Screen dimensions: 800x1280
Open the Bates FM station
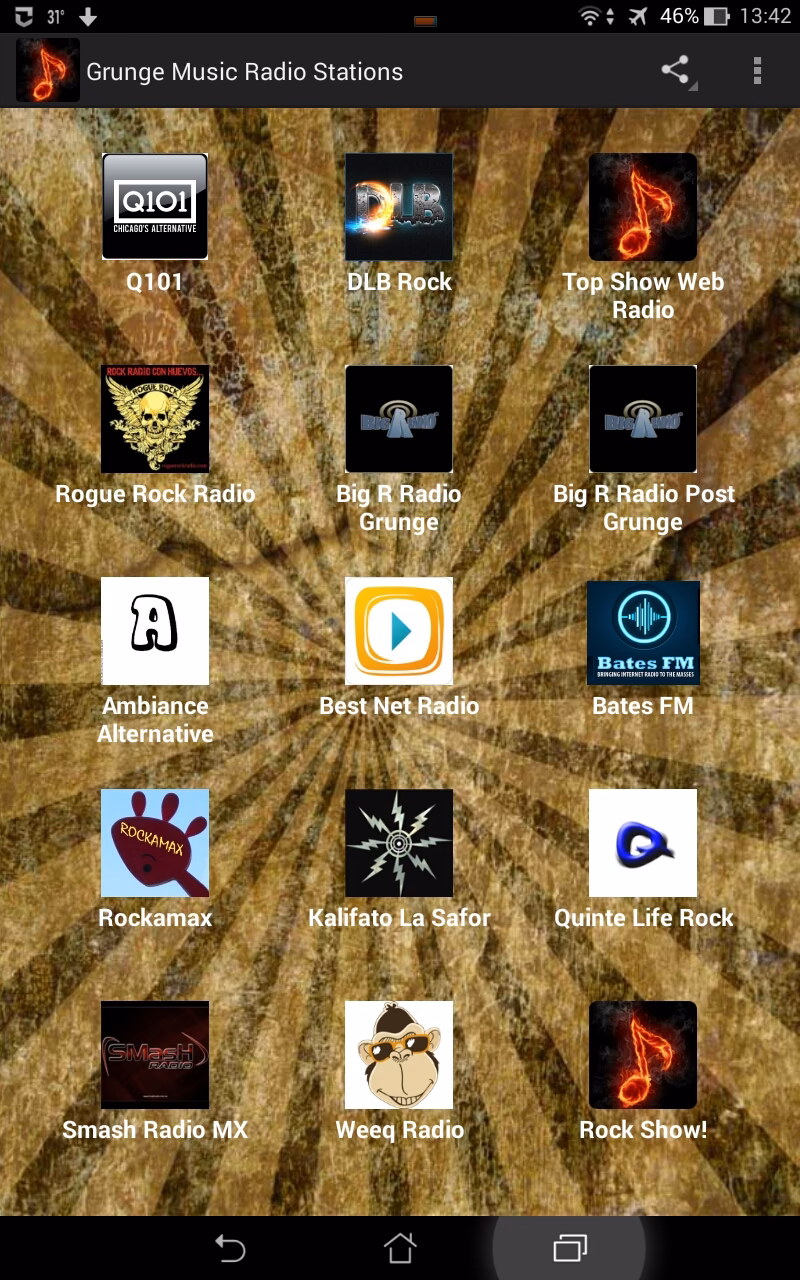[643, 631]
